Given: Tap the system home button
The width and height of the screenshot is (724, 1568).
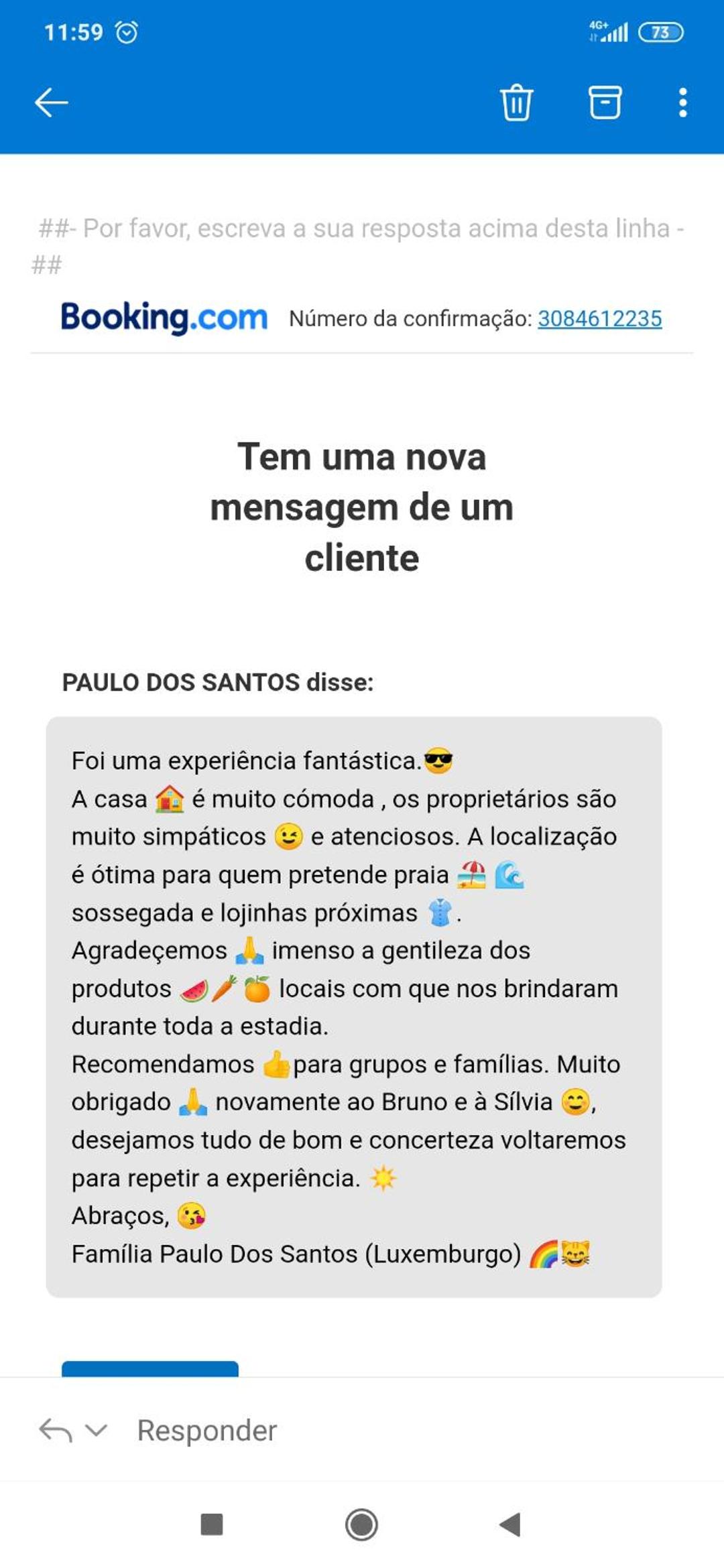Looking at the screenshot, I should coord(361,1524).
